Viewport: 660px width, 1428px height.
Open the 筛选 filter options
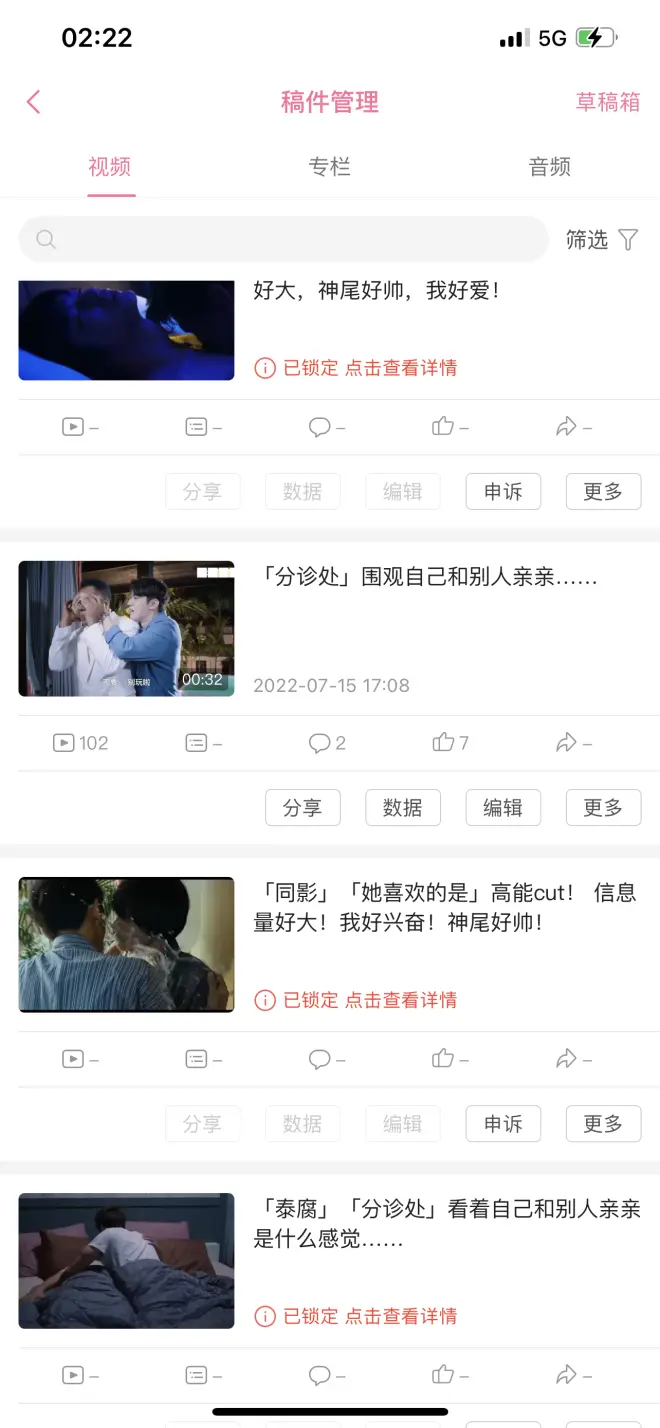602,240
